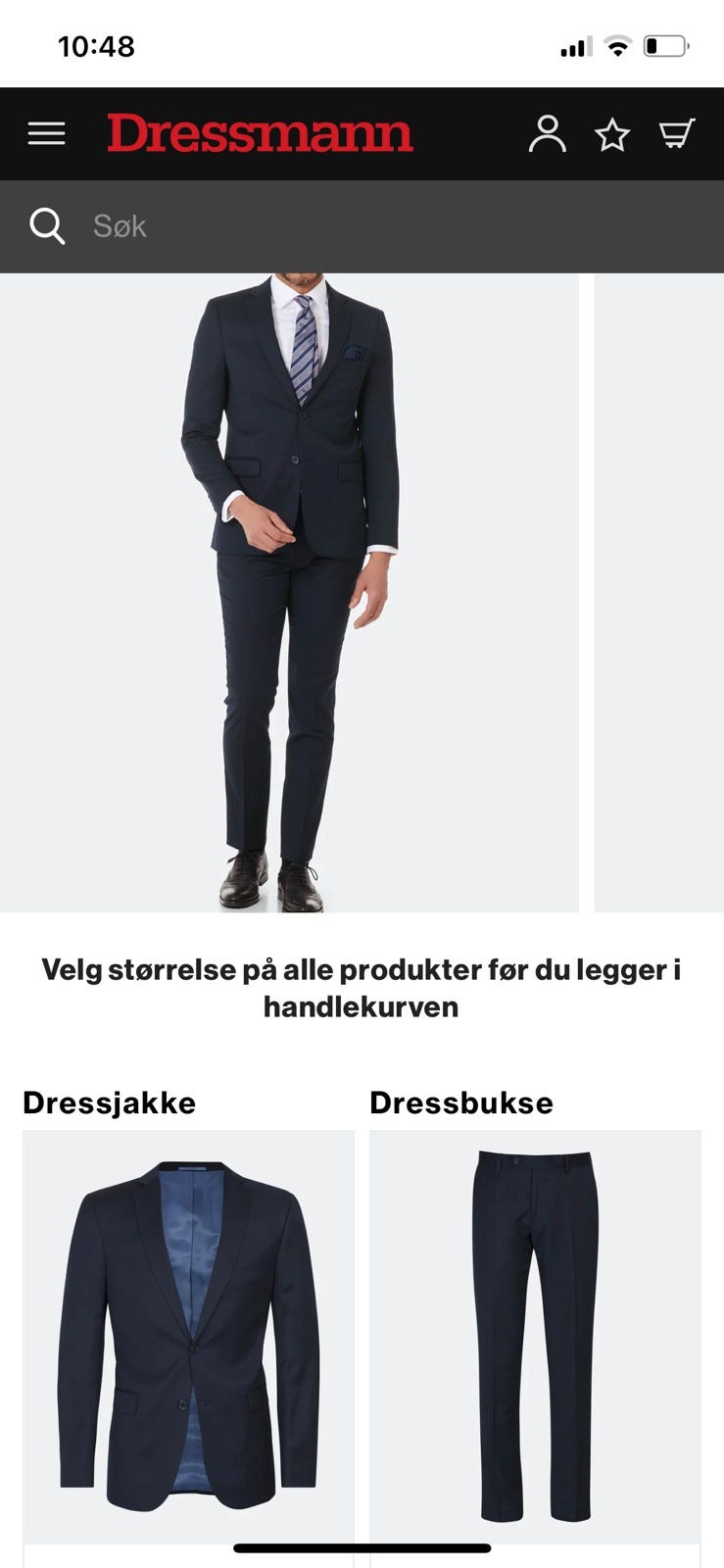
Task: Click the partially visible next carousel image
Action: (656, 588)
